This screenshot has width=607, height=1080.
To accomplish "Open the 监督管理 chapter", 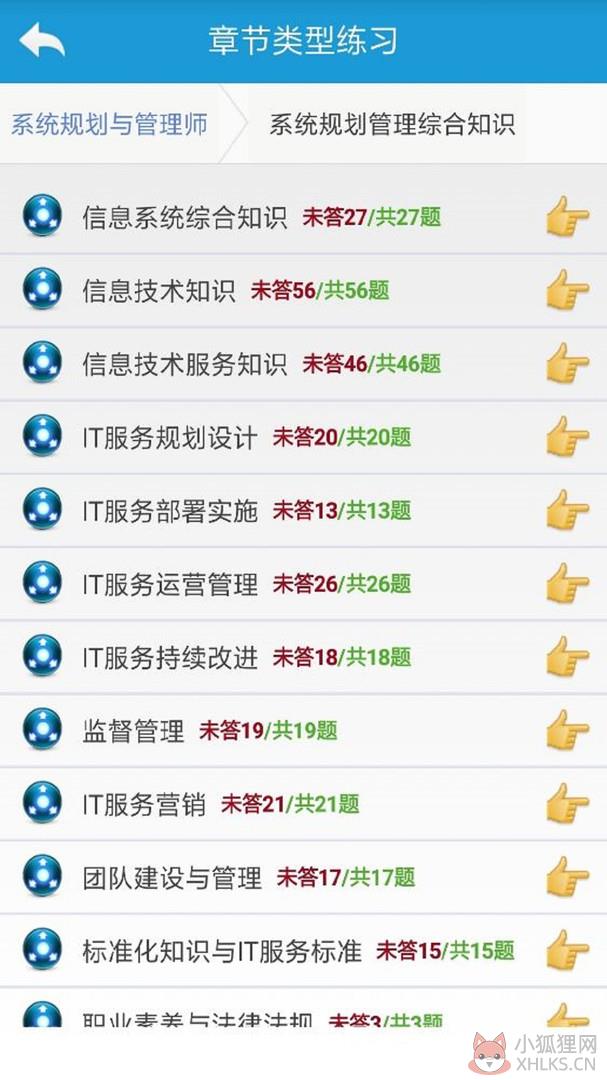I will [x=303, y=730].
